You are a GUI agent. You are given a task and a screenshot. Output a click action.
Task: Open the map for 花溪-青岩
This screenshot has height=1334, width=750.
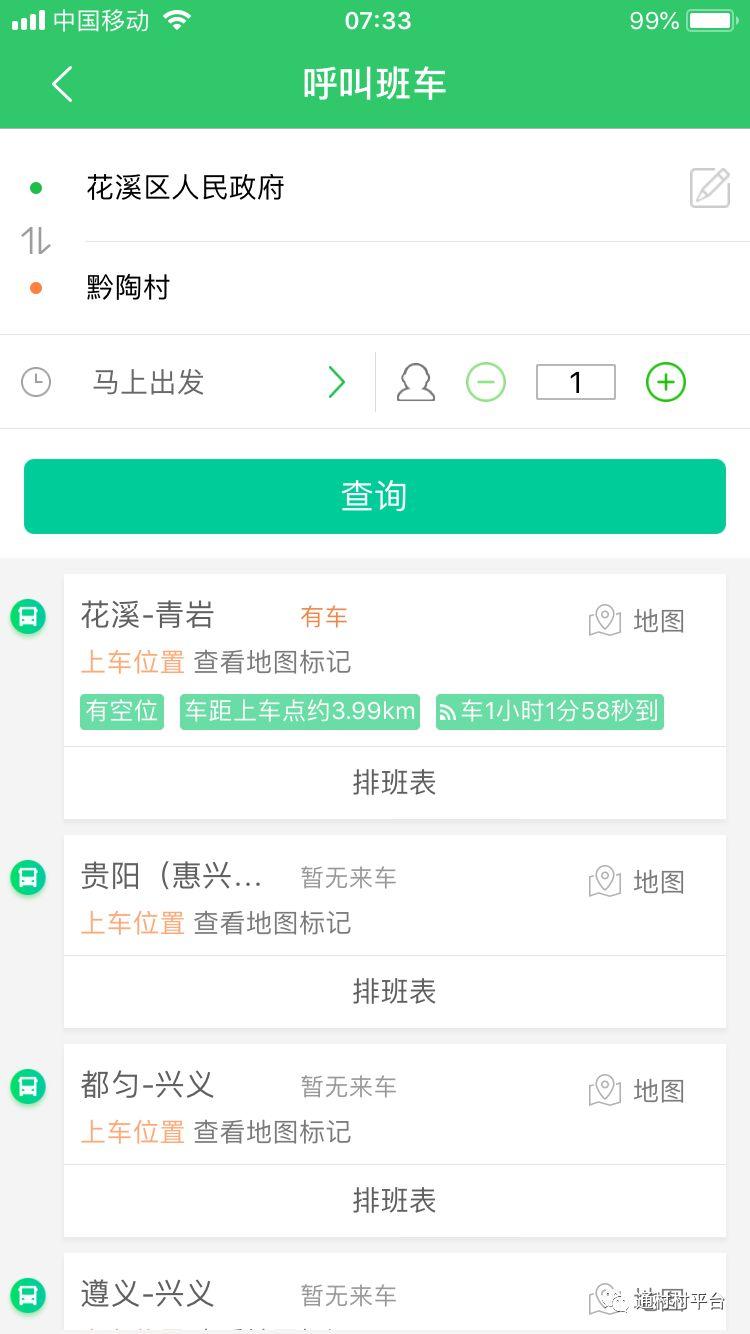[637, 620]
